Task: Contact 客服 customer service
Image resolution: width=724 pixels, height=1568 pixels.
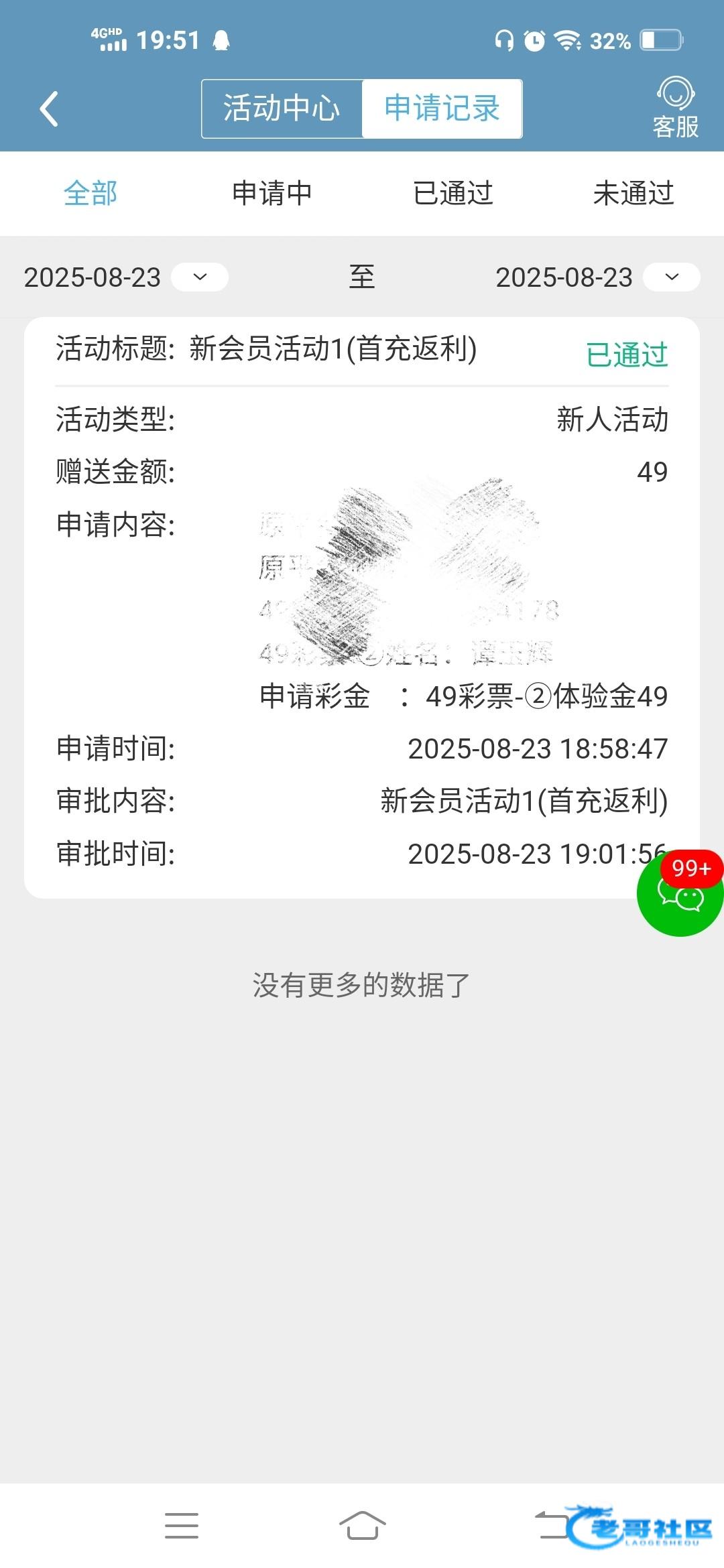Action: (x=676, y=108)
